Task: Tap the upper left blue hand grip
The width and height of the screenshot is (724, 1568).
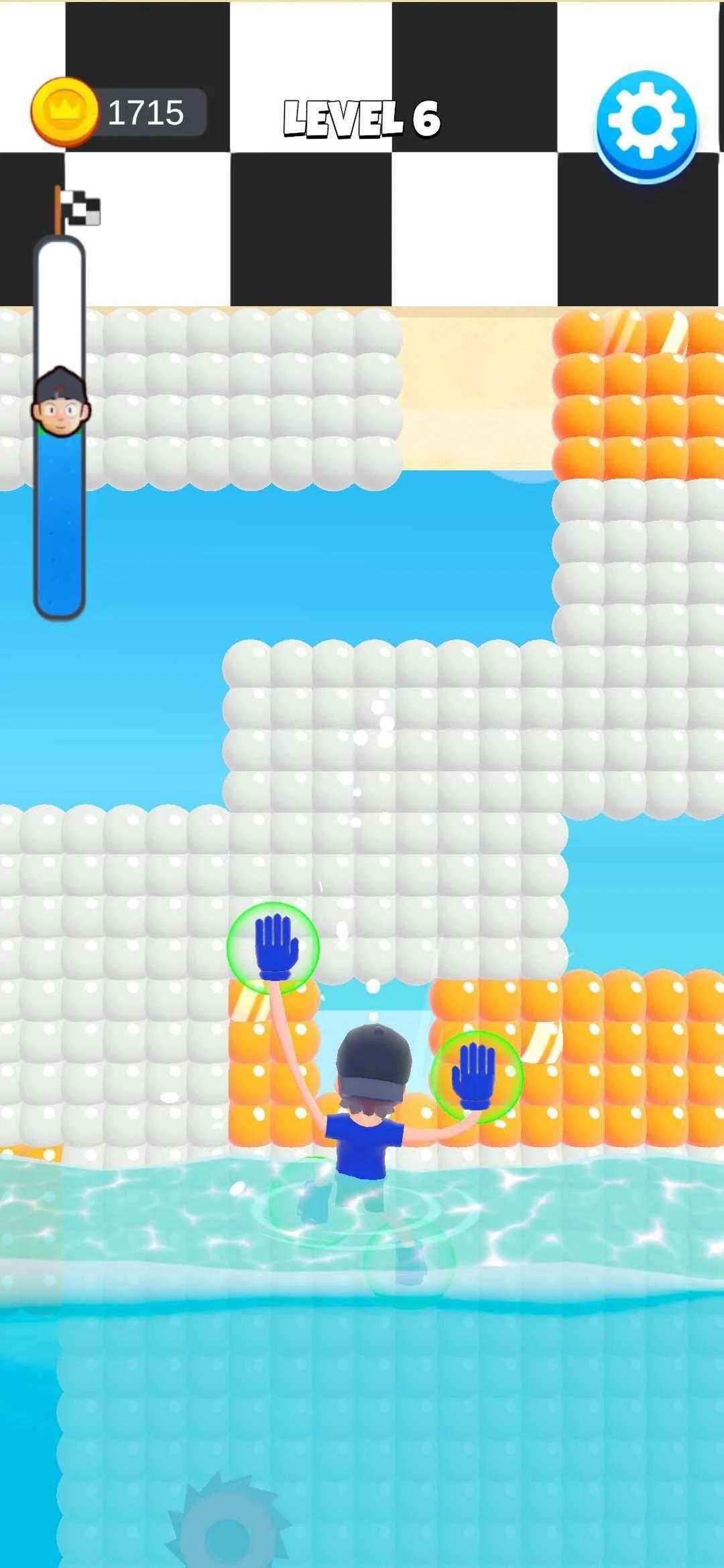Action: [x=274, y=948]
